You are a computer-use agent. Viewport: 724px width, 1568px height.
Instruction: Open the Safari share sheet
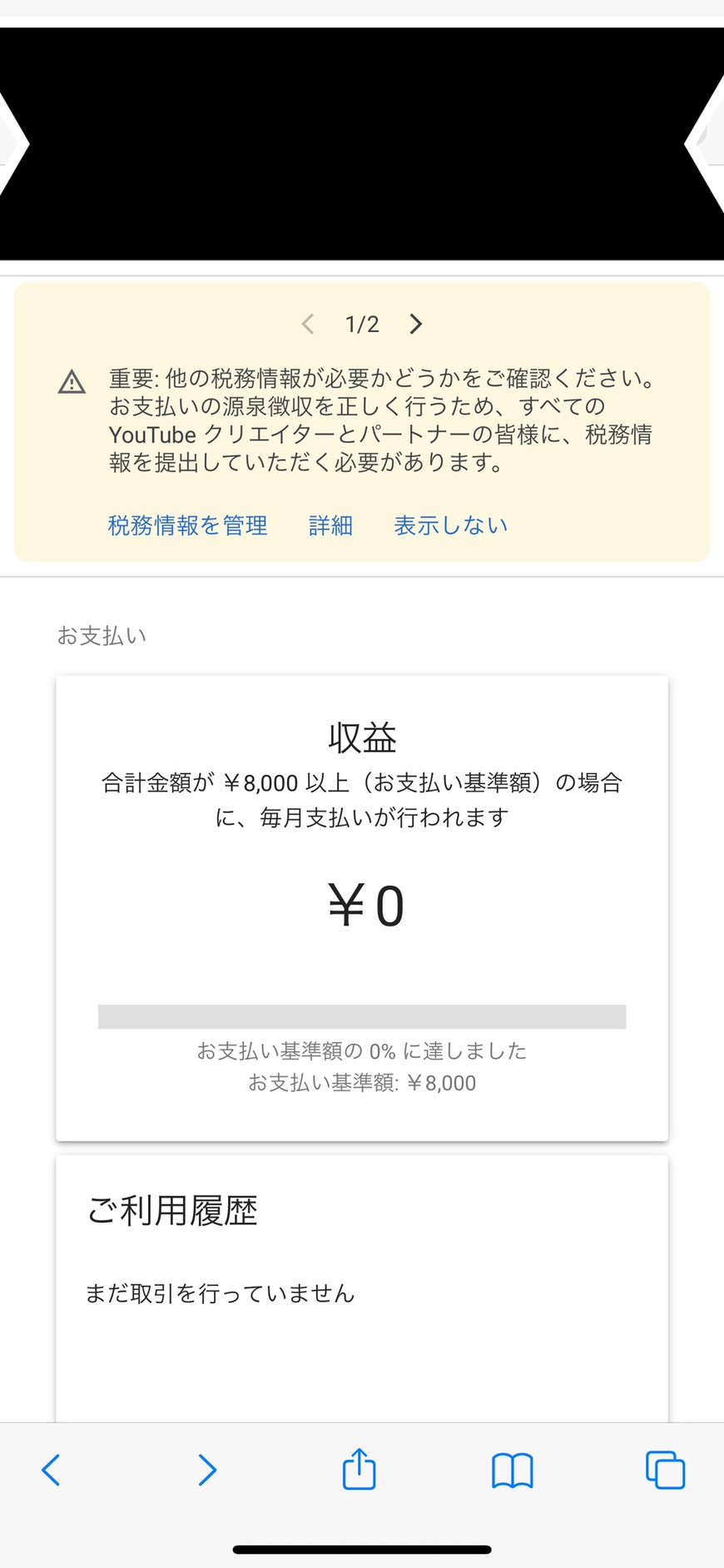click(360, 1468)
